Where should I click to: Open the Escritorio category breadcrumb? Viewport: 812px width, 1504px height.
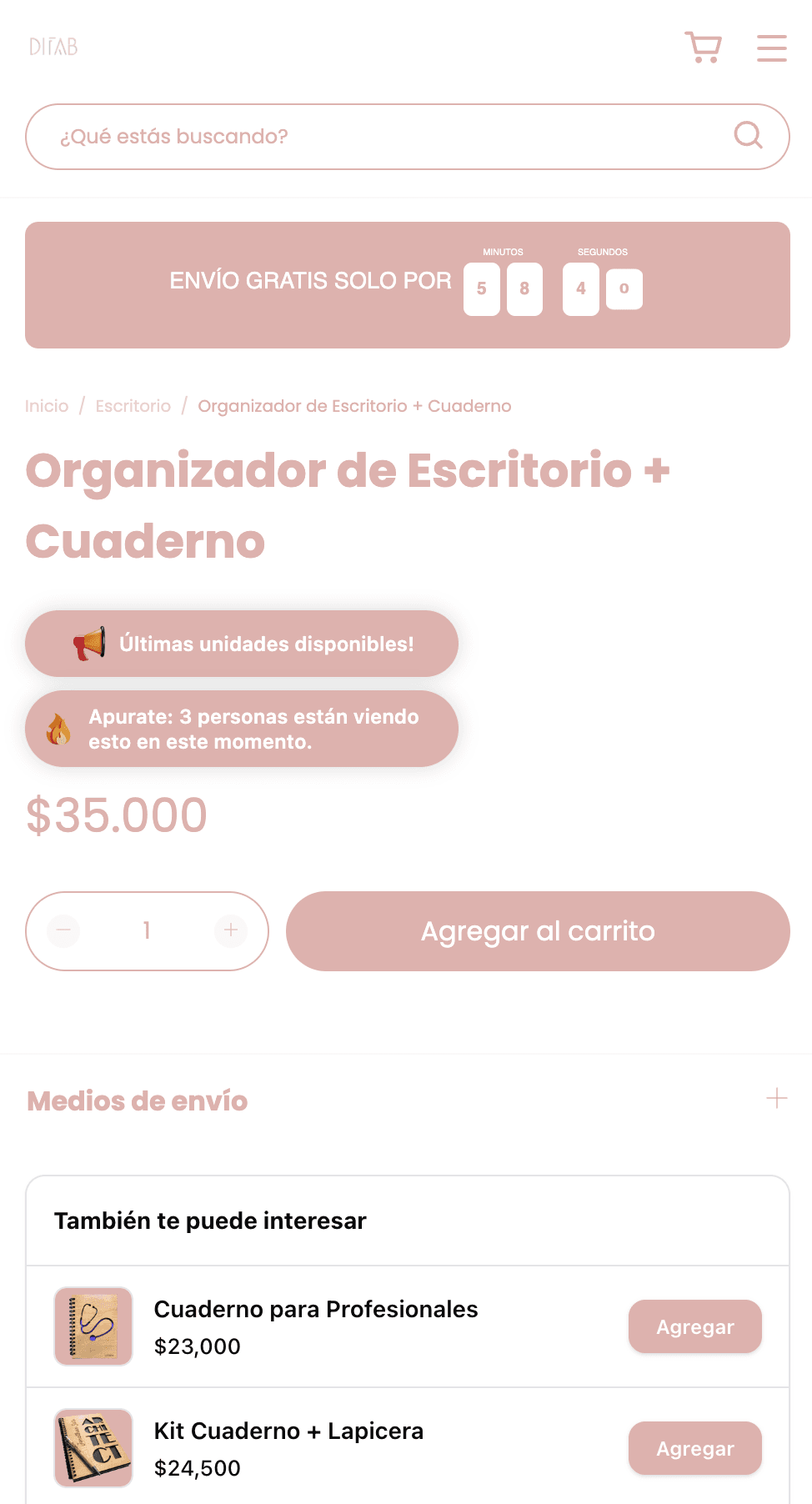[x=133, y=406]
